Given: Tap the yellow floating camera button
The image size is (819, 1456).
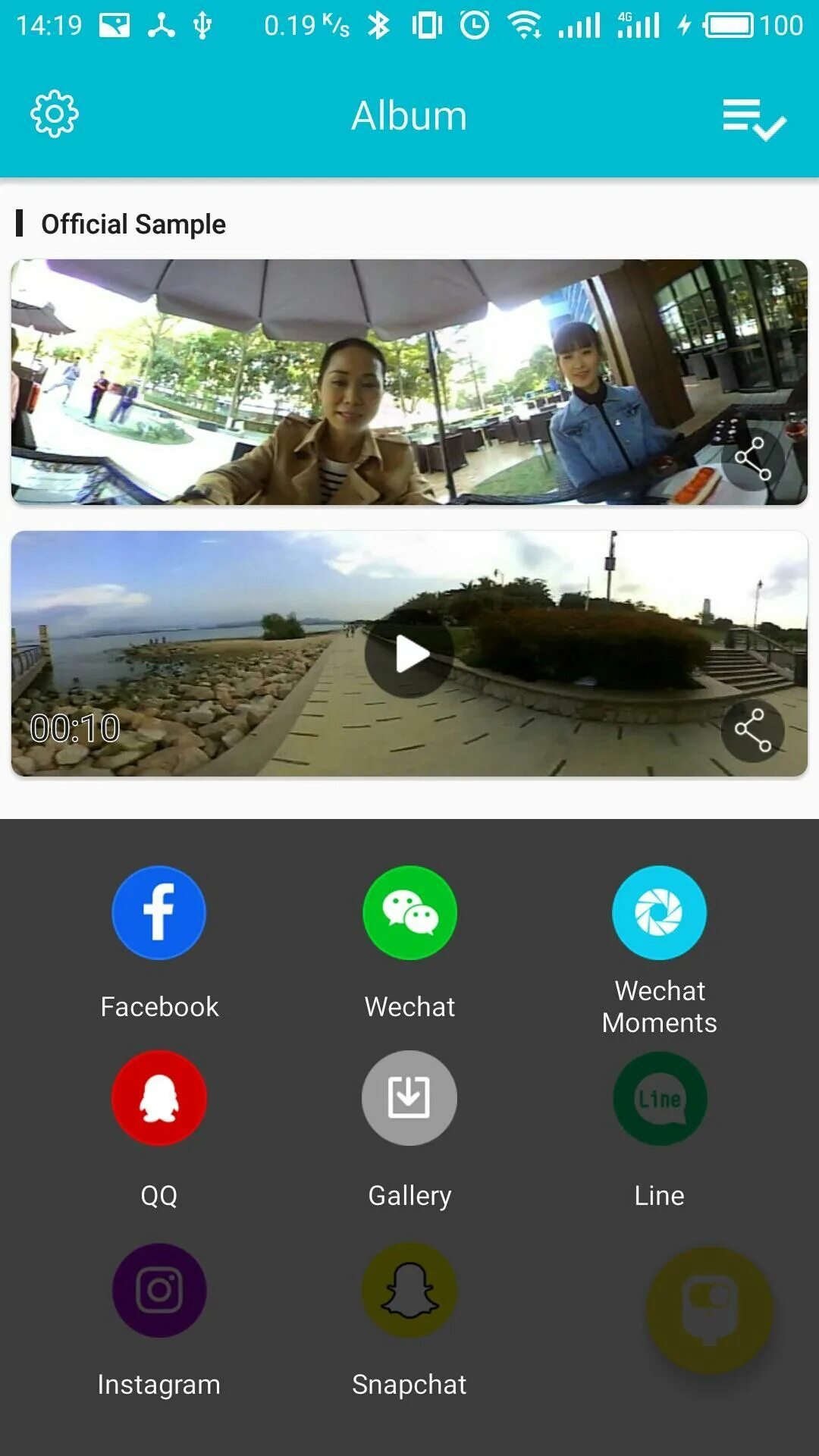Looking at the screenshot, I should (x=709, y=1310).
